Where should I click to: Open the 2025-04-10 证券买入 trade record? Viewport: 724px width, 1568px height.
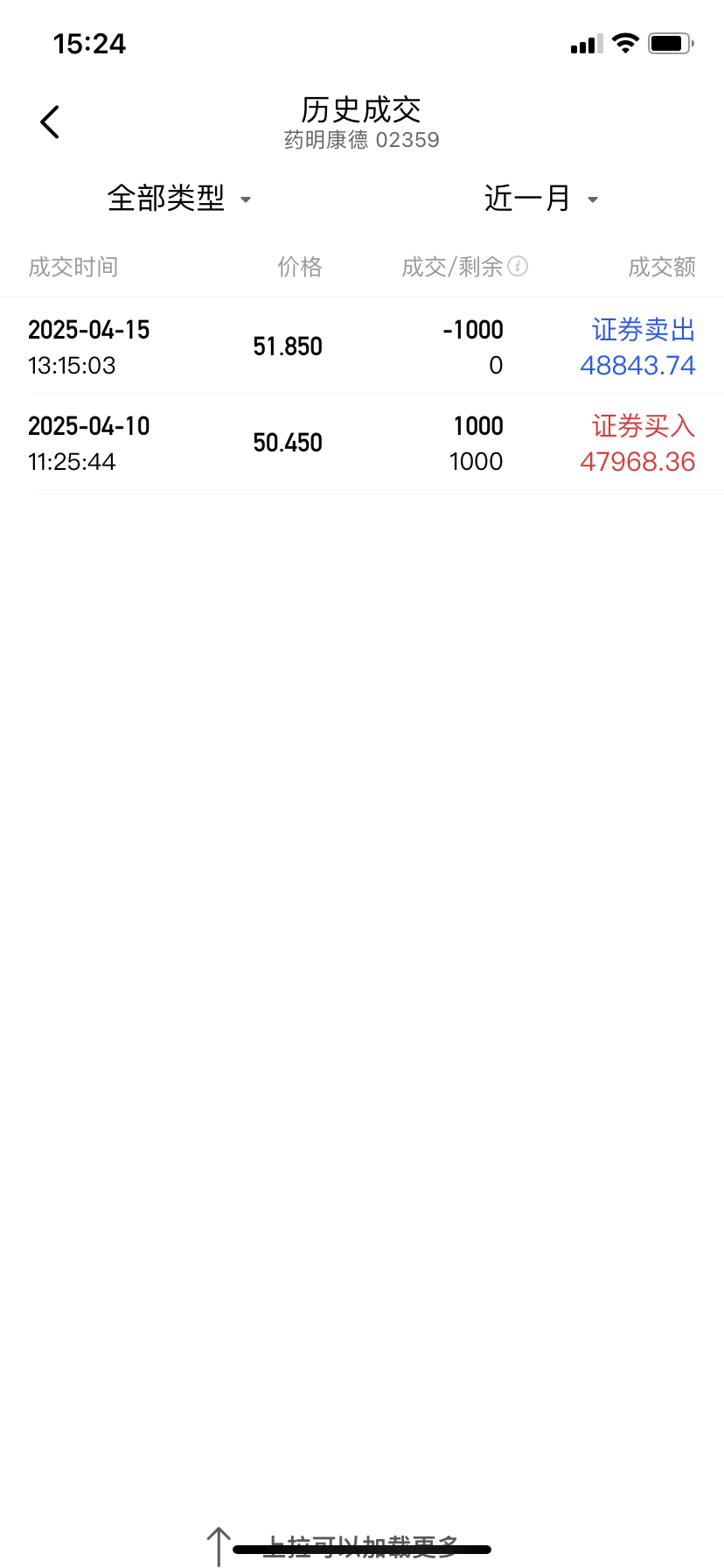(x=362, y=443)
